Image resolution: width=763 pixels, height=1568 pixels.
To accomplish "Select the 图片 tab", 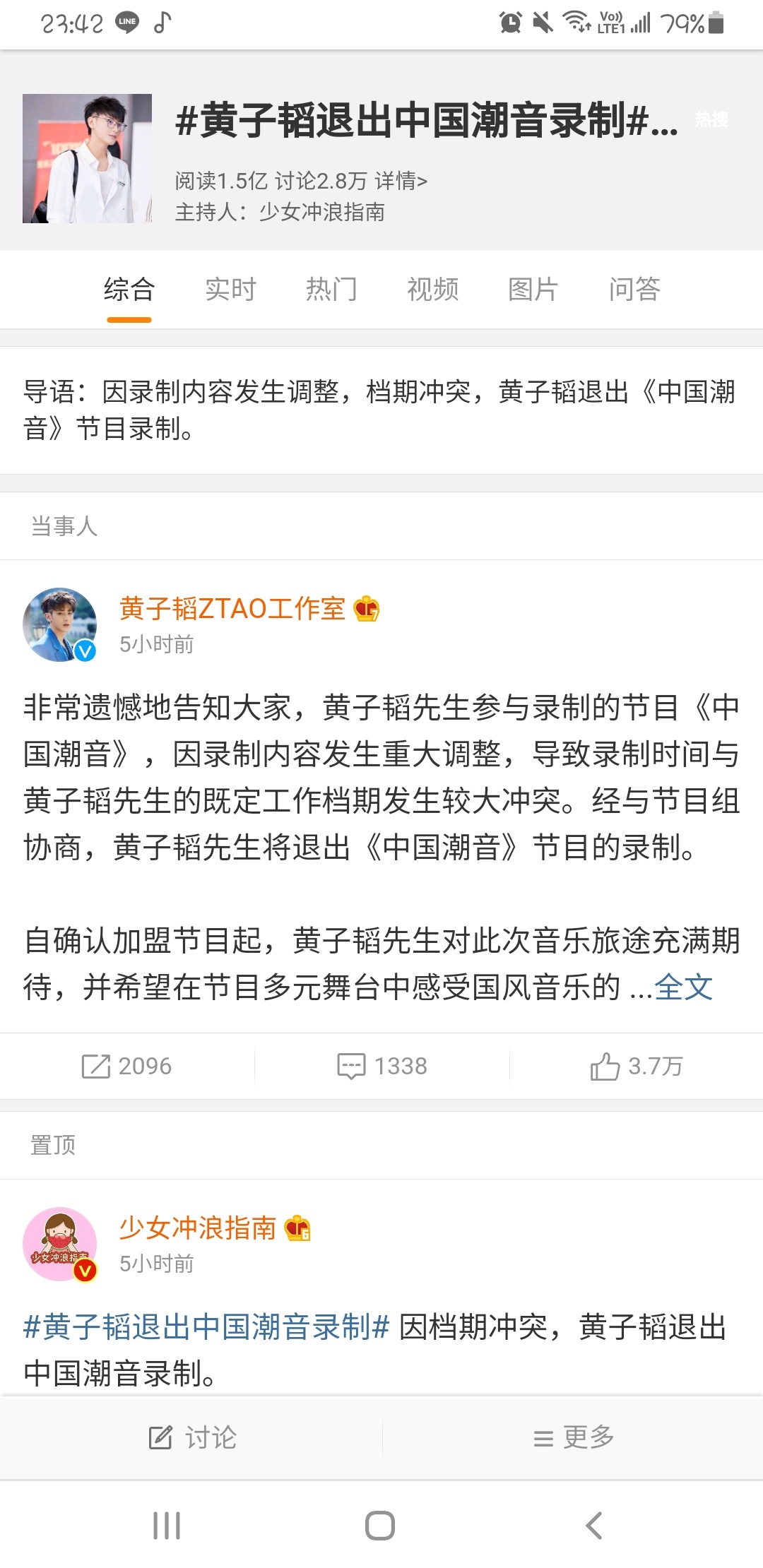I will coord(533,289).
